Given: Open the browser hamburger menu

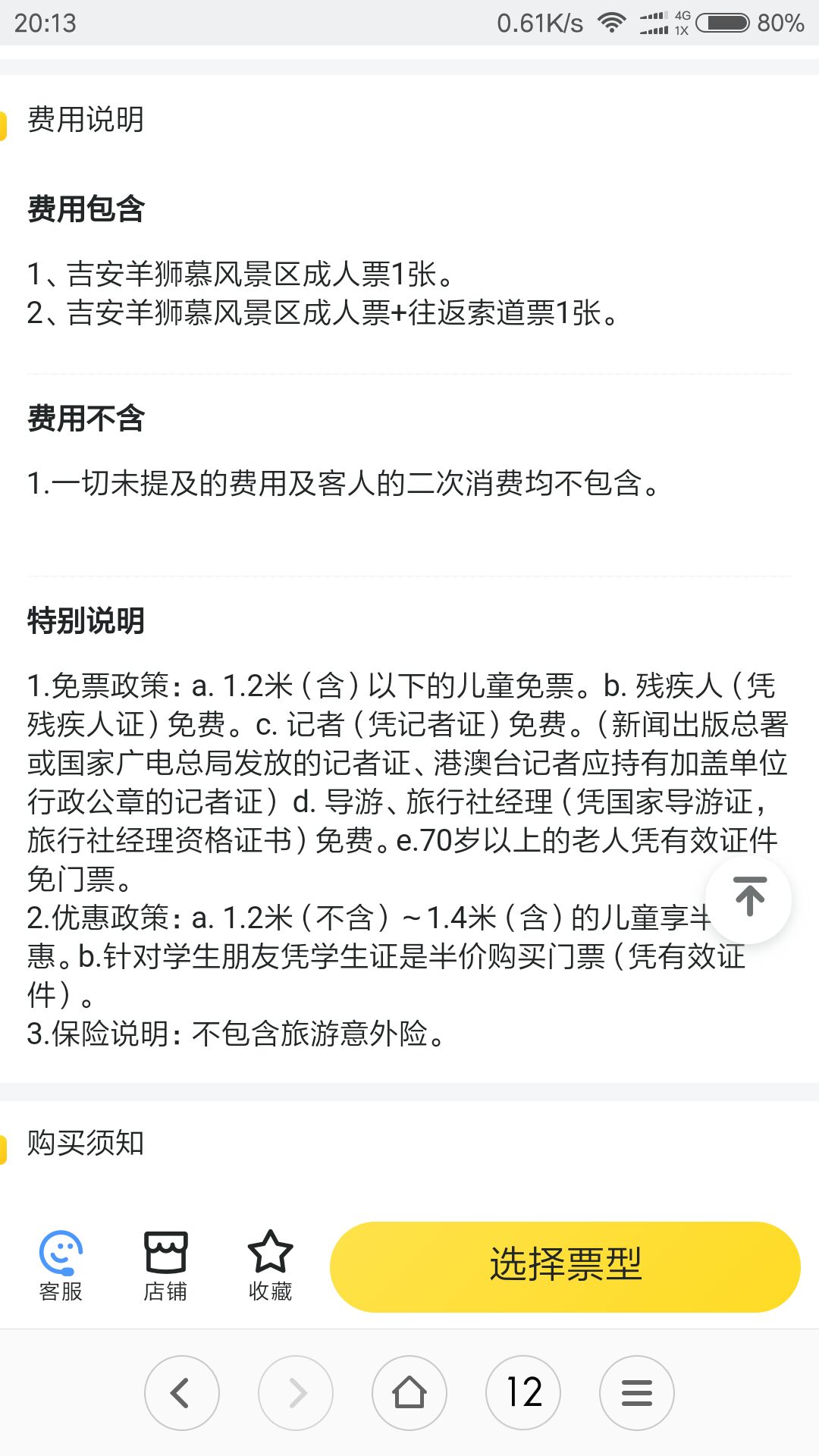Looking at the screenshot, I should [x=637, y=1393].
